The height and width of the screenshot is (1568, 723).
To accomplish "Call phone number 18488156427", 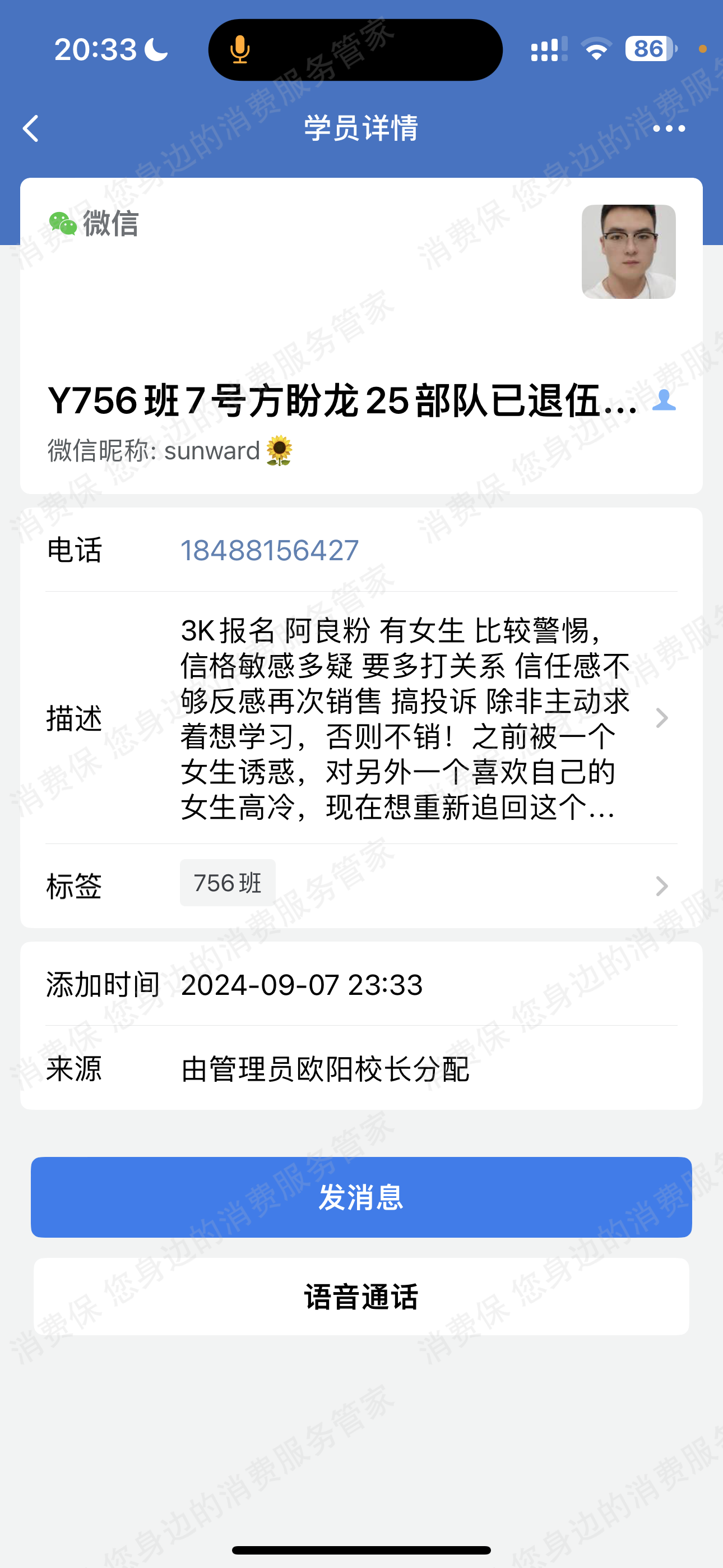I will [270, 550].
